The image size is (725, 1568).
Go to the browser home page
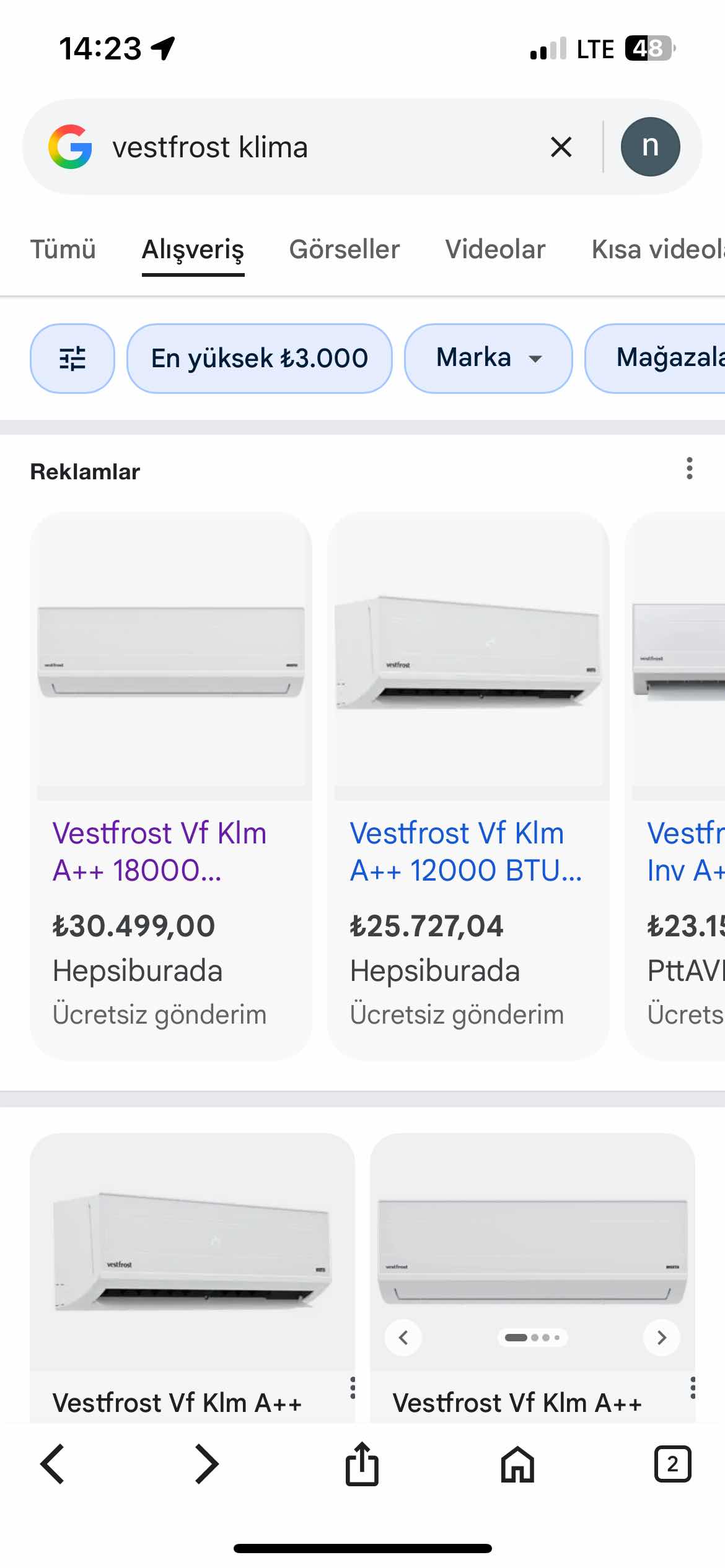tap(517, 1465)
